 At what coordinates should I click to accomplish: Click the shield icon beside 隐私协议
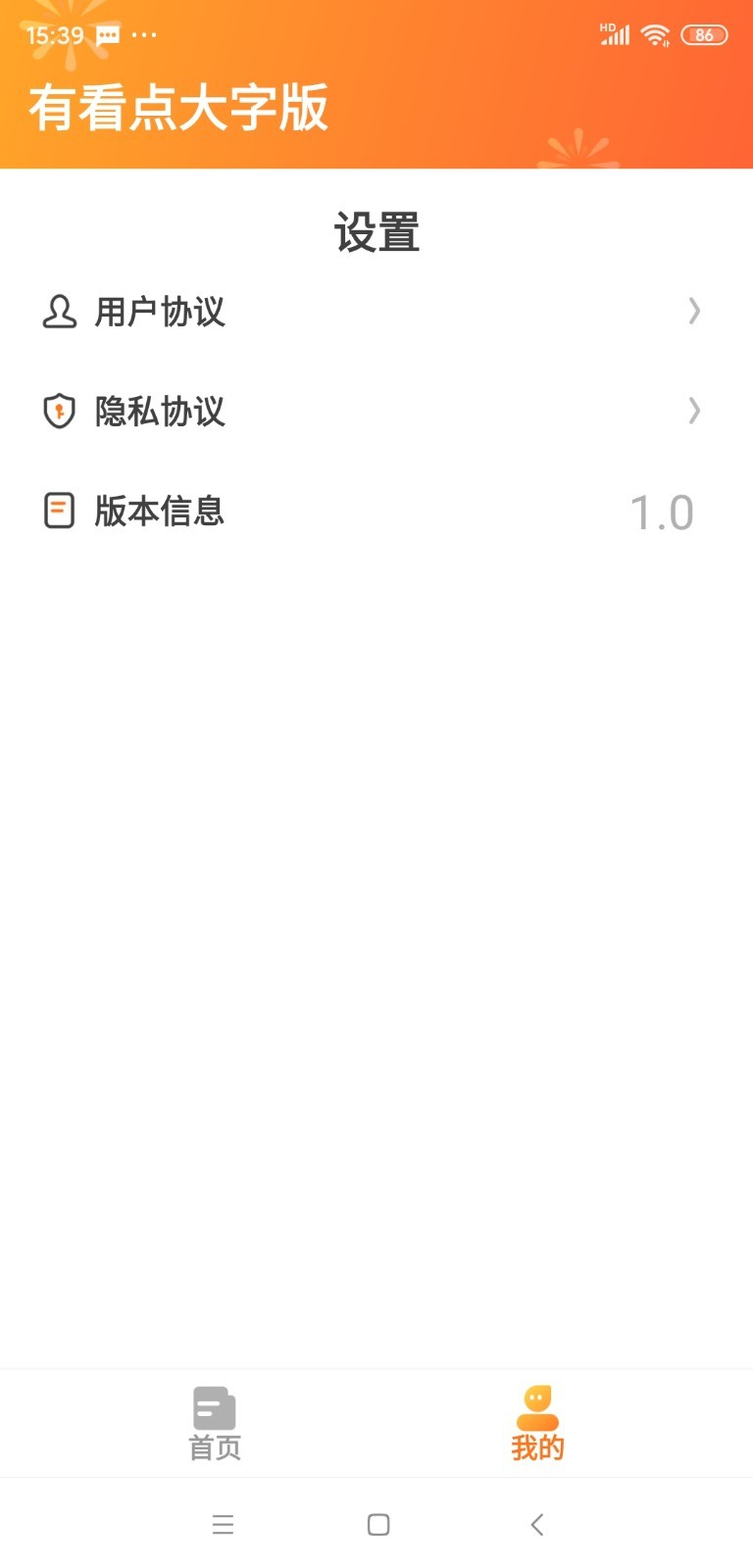(x=59, y=412)
